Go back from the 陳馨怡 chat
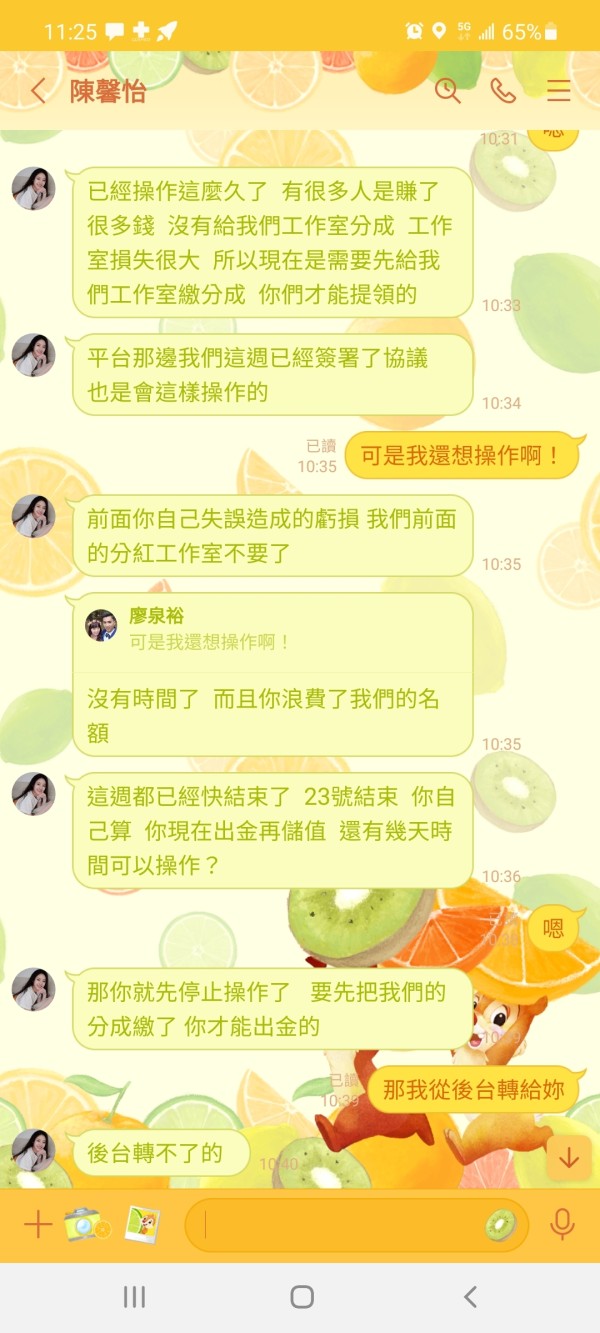This screenshot has height=1333, width=600. 38,92
